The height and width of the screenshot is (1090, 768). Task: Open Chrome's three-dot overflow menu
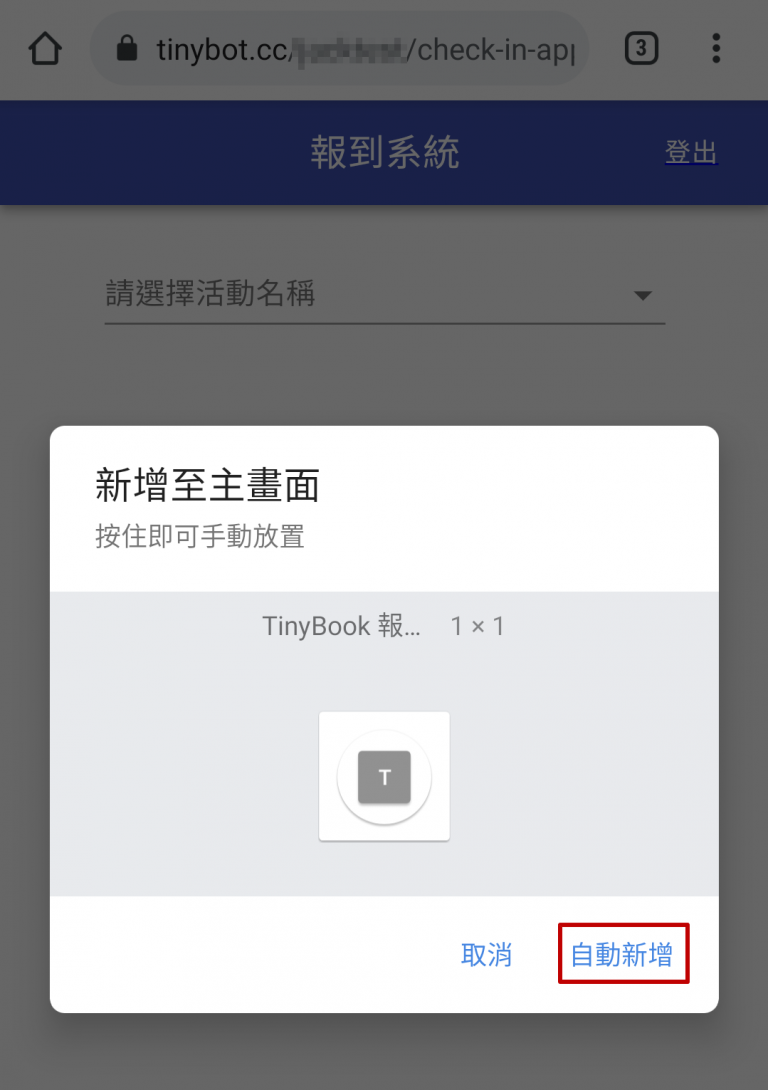pos(716,48)
